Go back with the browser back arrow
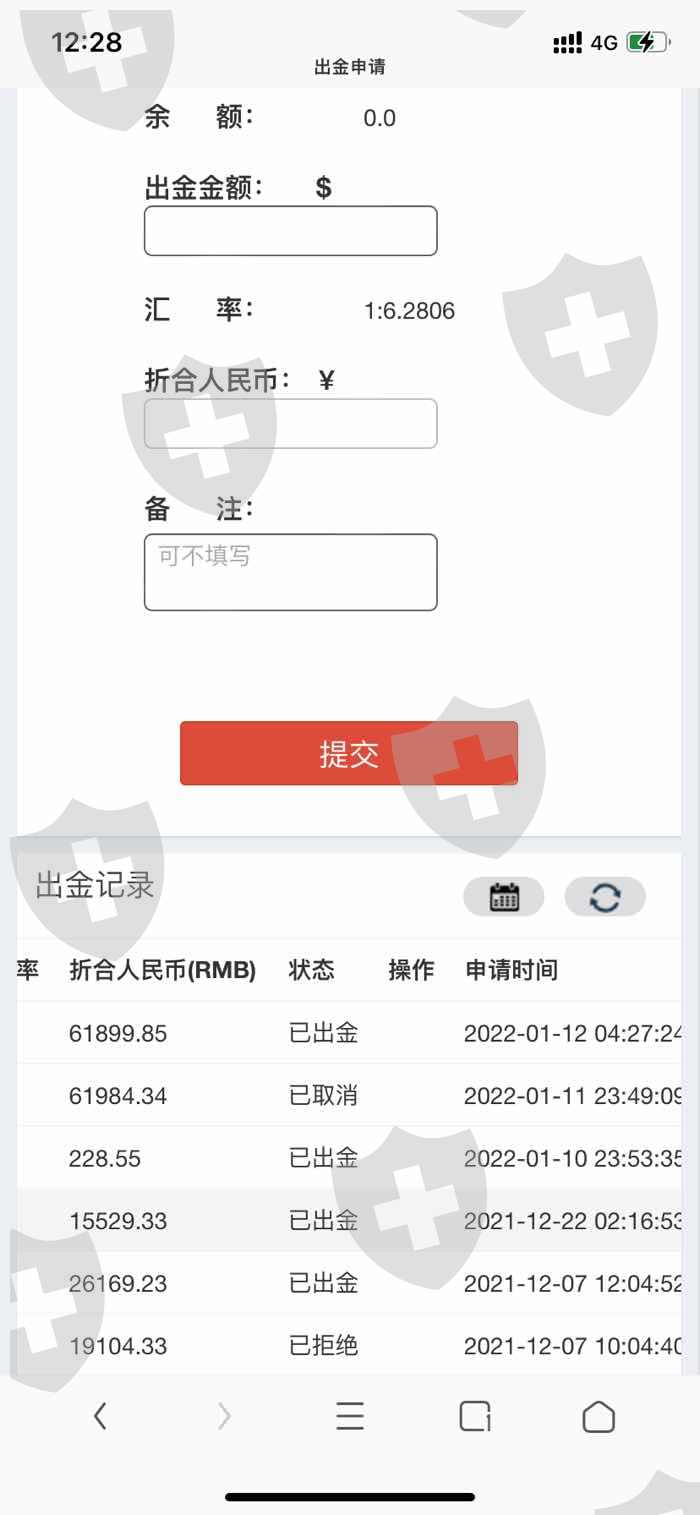 (100, 1416)
